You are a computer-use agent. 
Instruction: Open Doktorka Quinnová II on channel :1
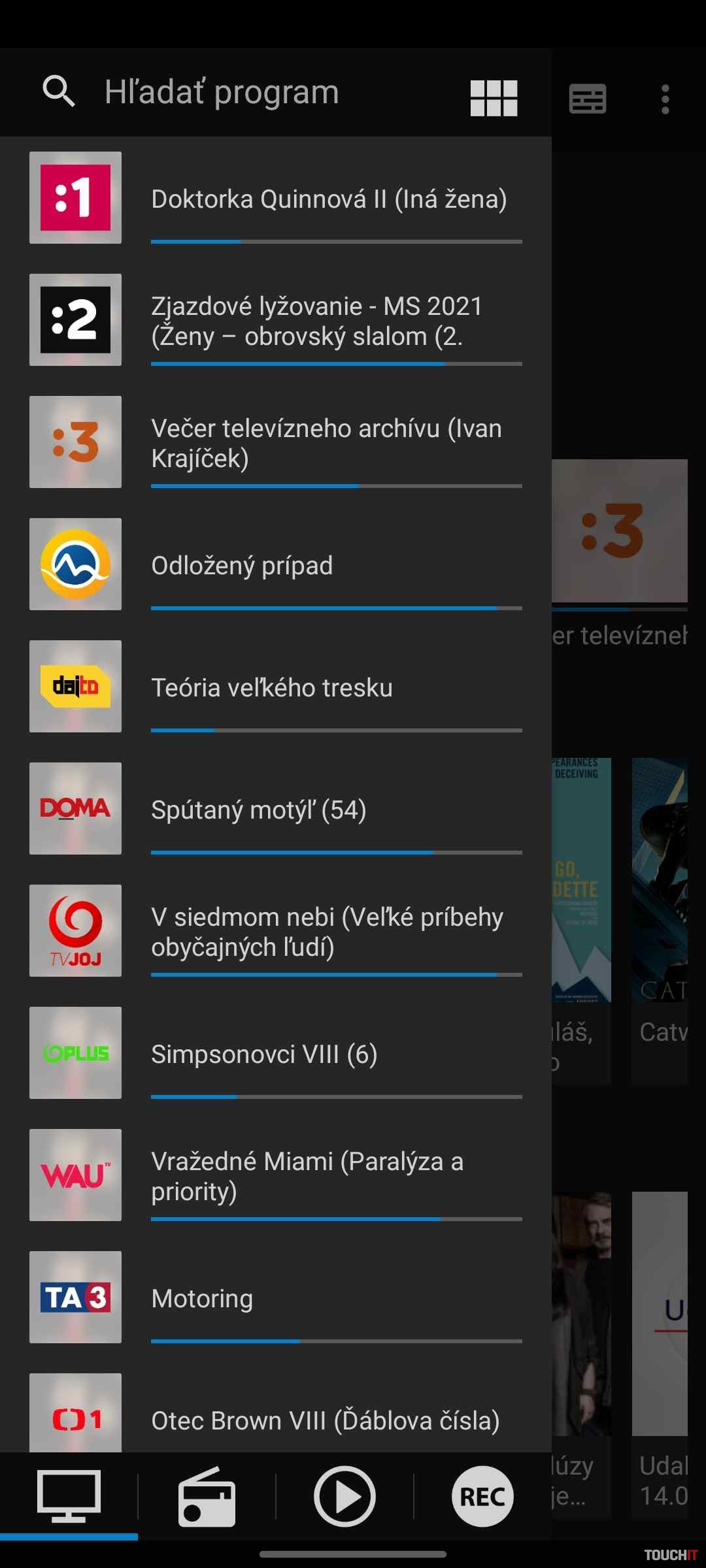point(329,199)
